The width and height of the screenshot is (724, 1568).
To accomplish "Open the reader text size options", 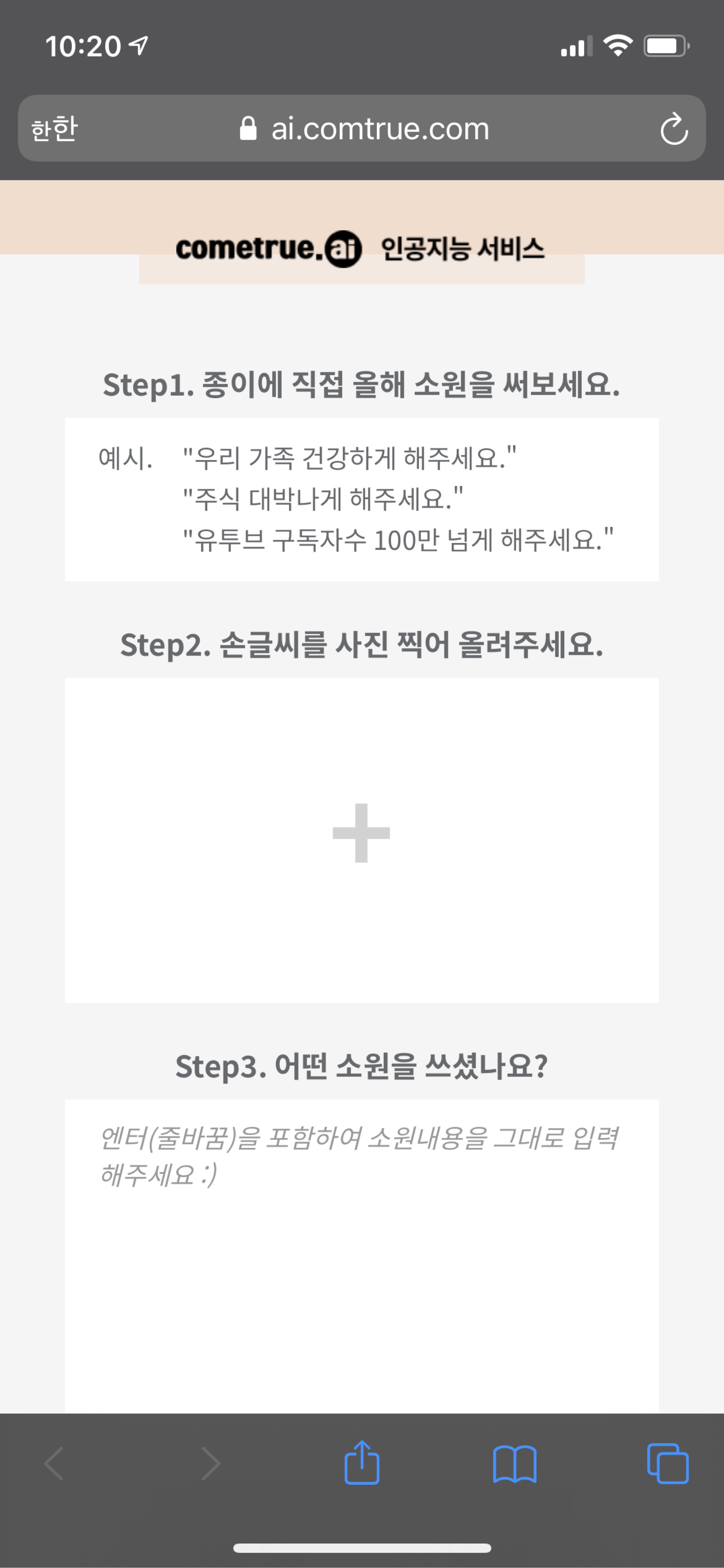I will [x=55, y=129].
